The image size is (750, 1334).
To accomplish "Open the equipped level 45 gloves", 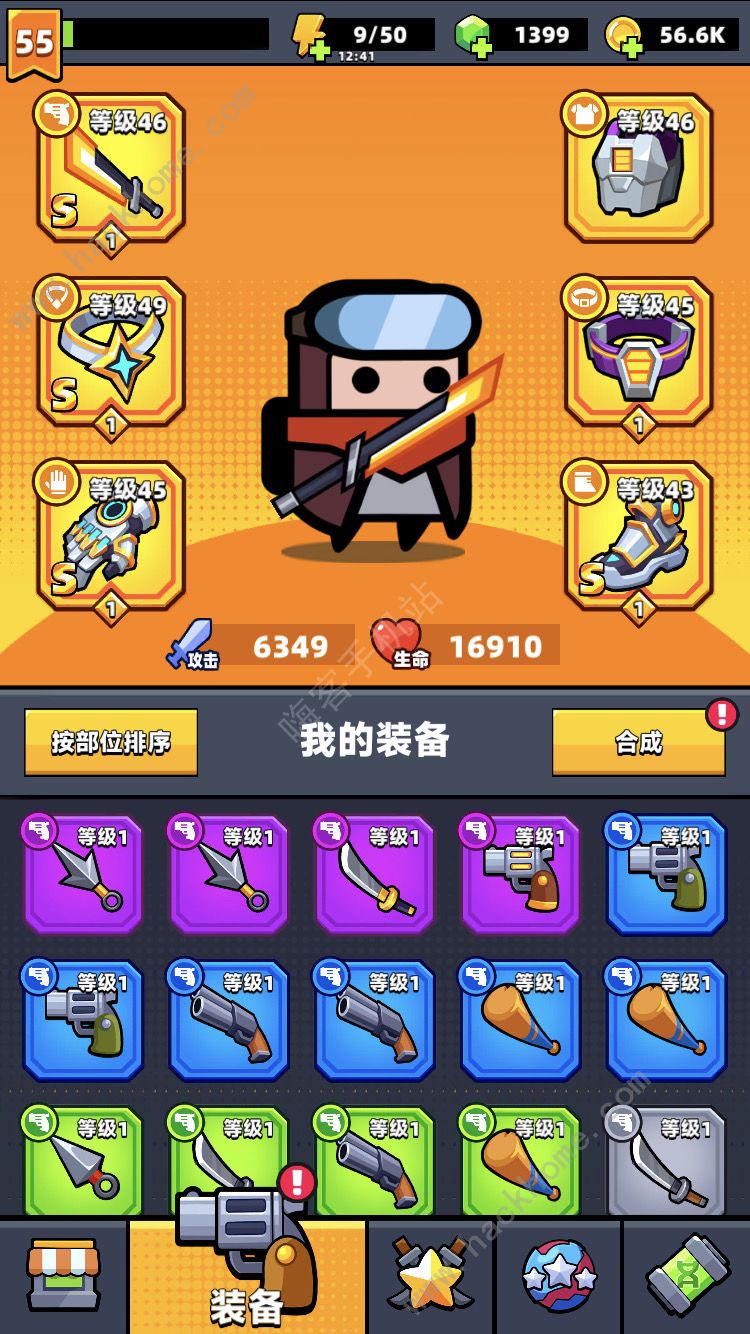I will click(x=111, y=536).
